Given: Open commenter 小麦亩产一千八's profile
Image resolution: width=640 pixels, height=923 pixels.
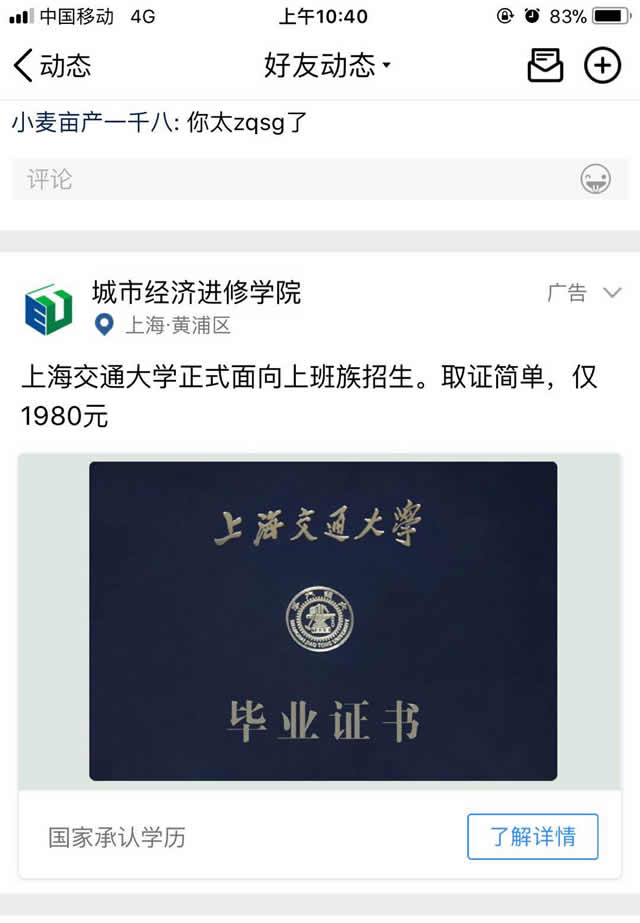Looking at the screenshot, I should tap(95, 123).
